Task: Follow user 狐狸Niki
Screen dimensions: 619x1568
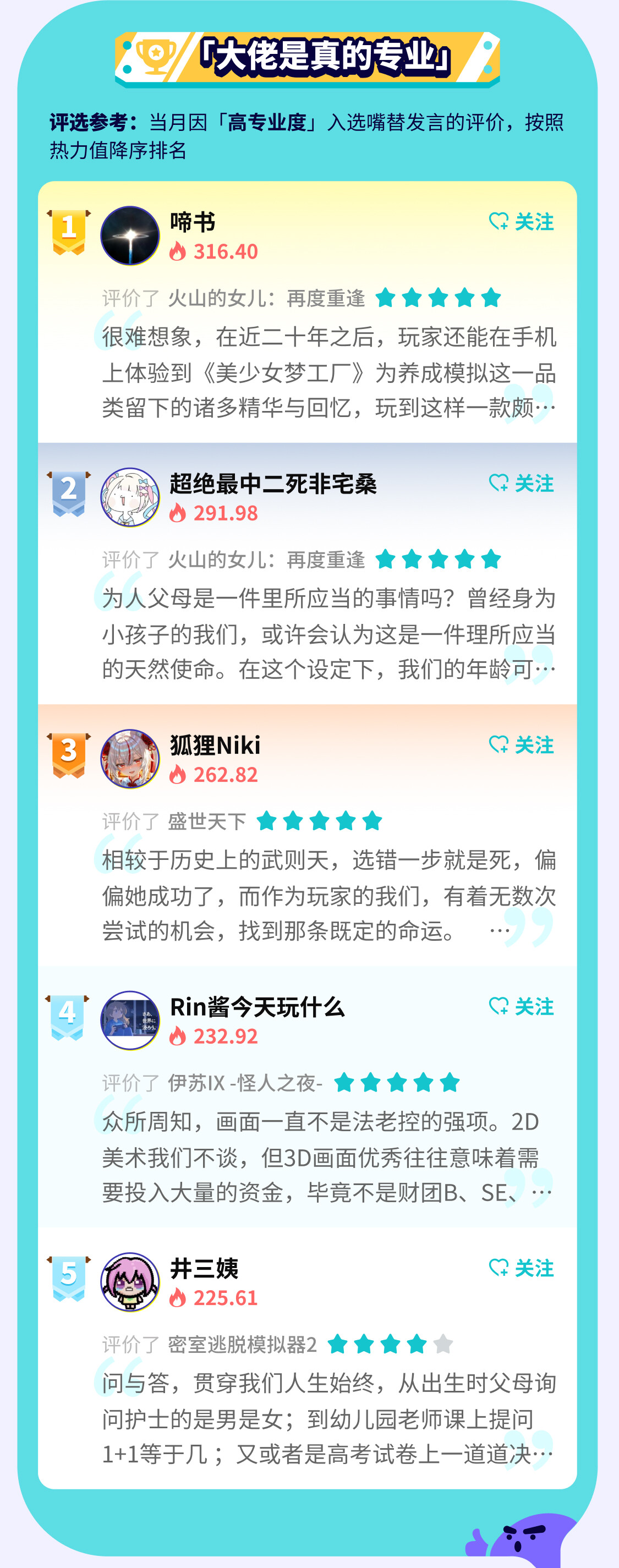Action: point(522,744)
